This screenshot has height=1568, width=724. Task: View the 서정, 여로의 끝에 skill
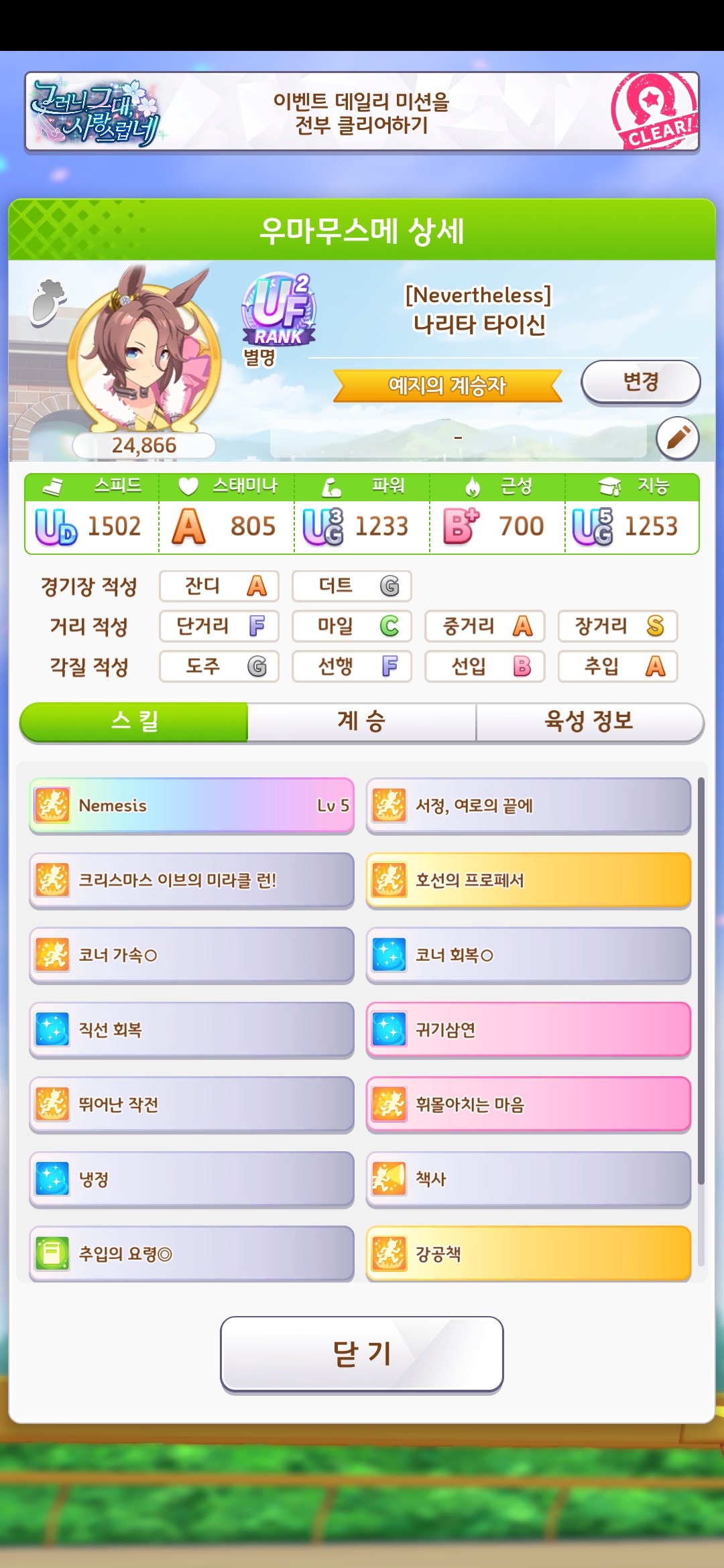click(x=528, y=805)
